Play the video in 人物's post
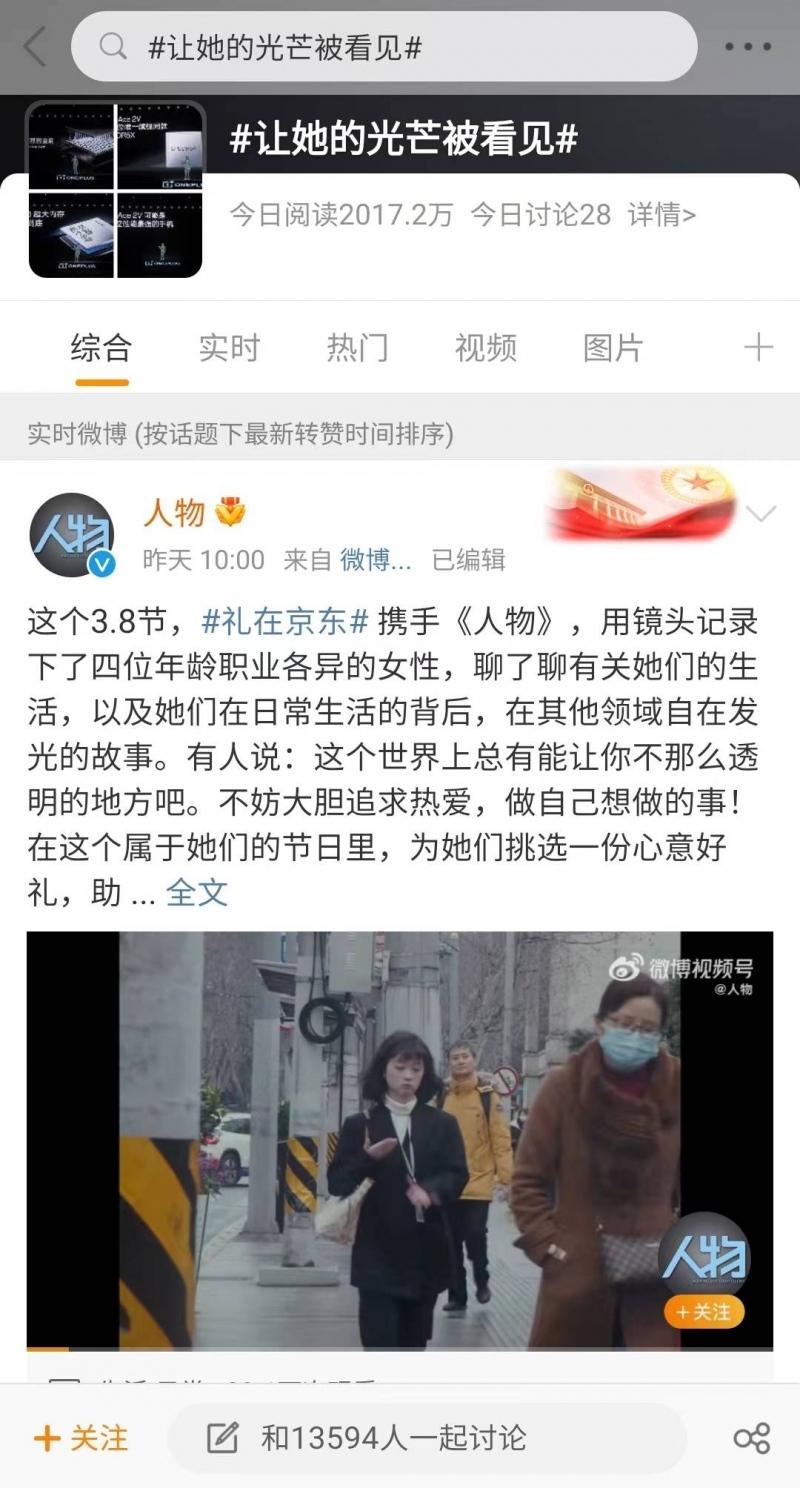This screenshot has height=1488, width=800. coord(399,1140)
